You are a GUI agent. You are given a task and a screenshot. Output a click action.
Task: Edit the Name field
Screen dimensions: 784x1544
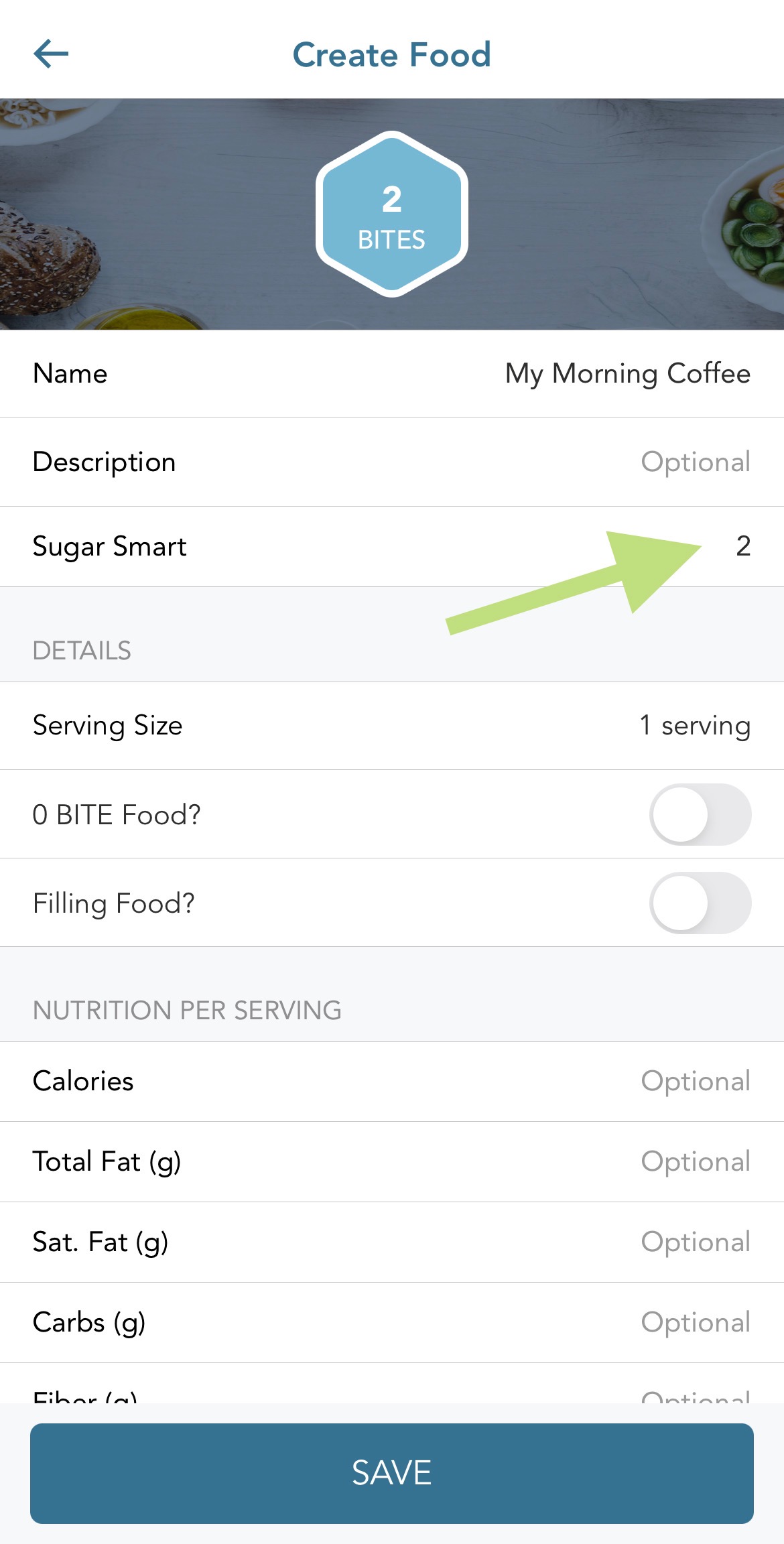(x=627, y=374)
